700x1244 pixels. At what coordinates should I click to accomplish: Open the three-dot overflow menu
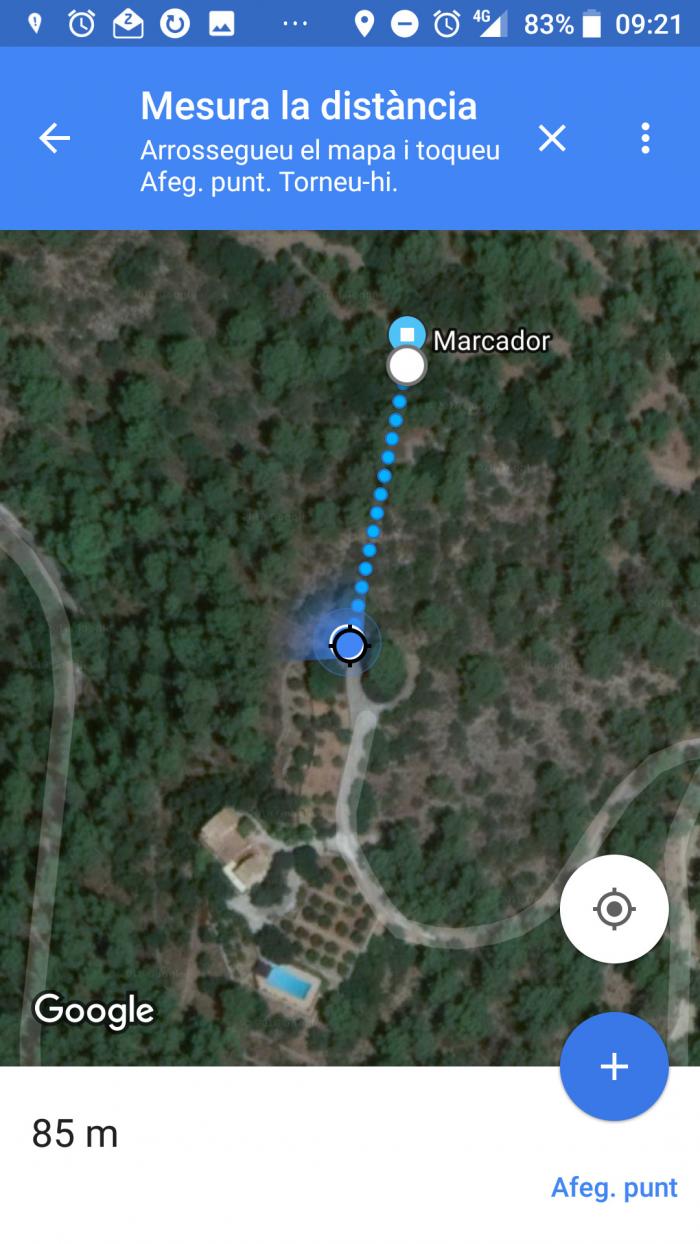click(645, 138)
